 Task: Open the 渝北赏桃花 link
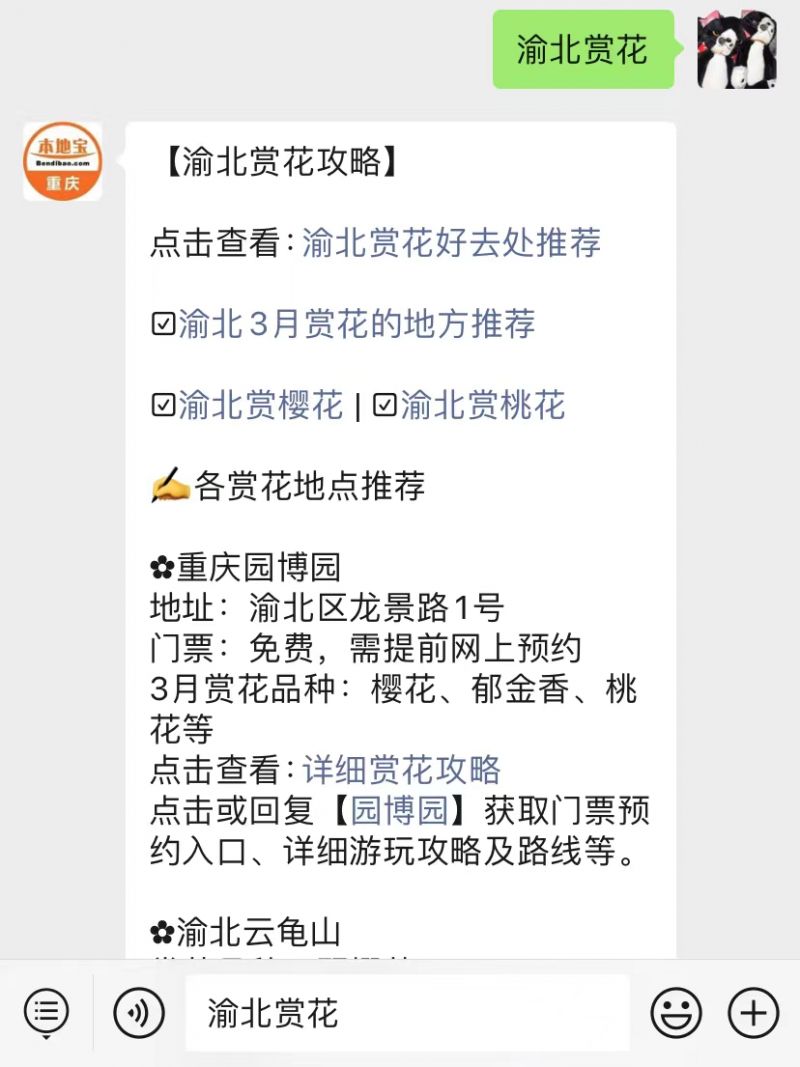point(483,405)
